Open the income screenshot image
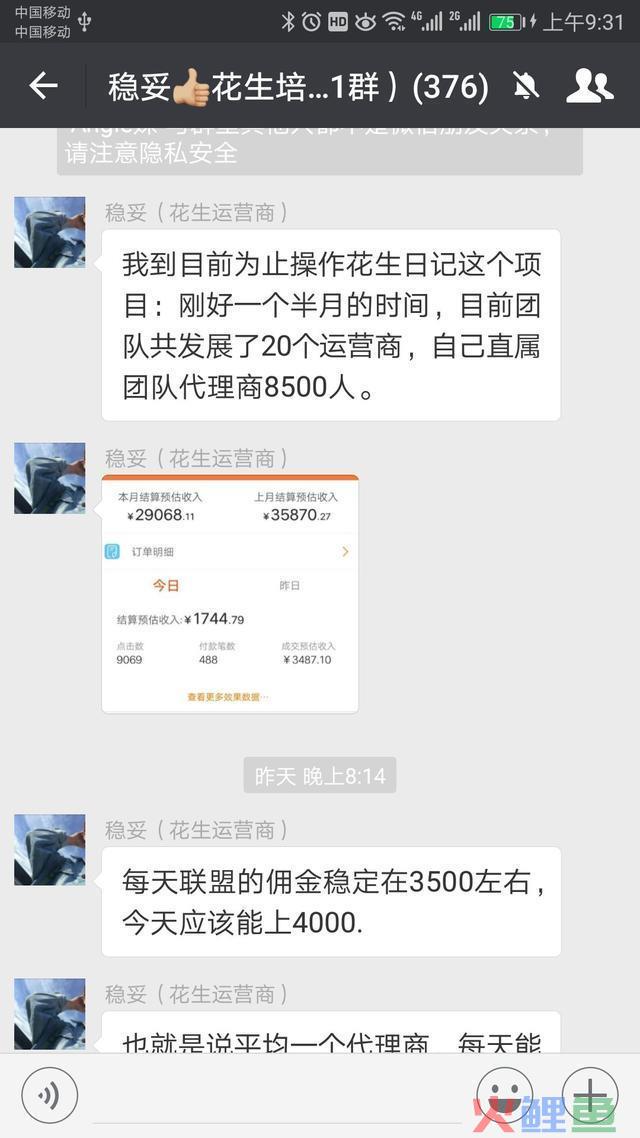 230,594
